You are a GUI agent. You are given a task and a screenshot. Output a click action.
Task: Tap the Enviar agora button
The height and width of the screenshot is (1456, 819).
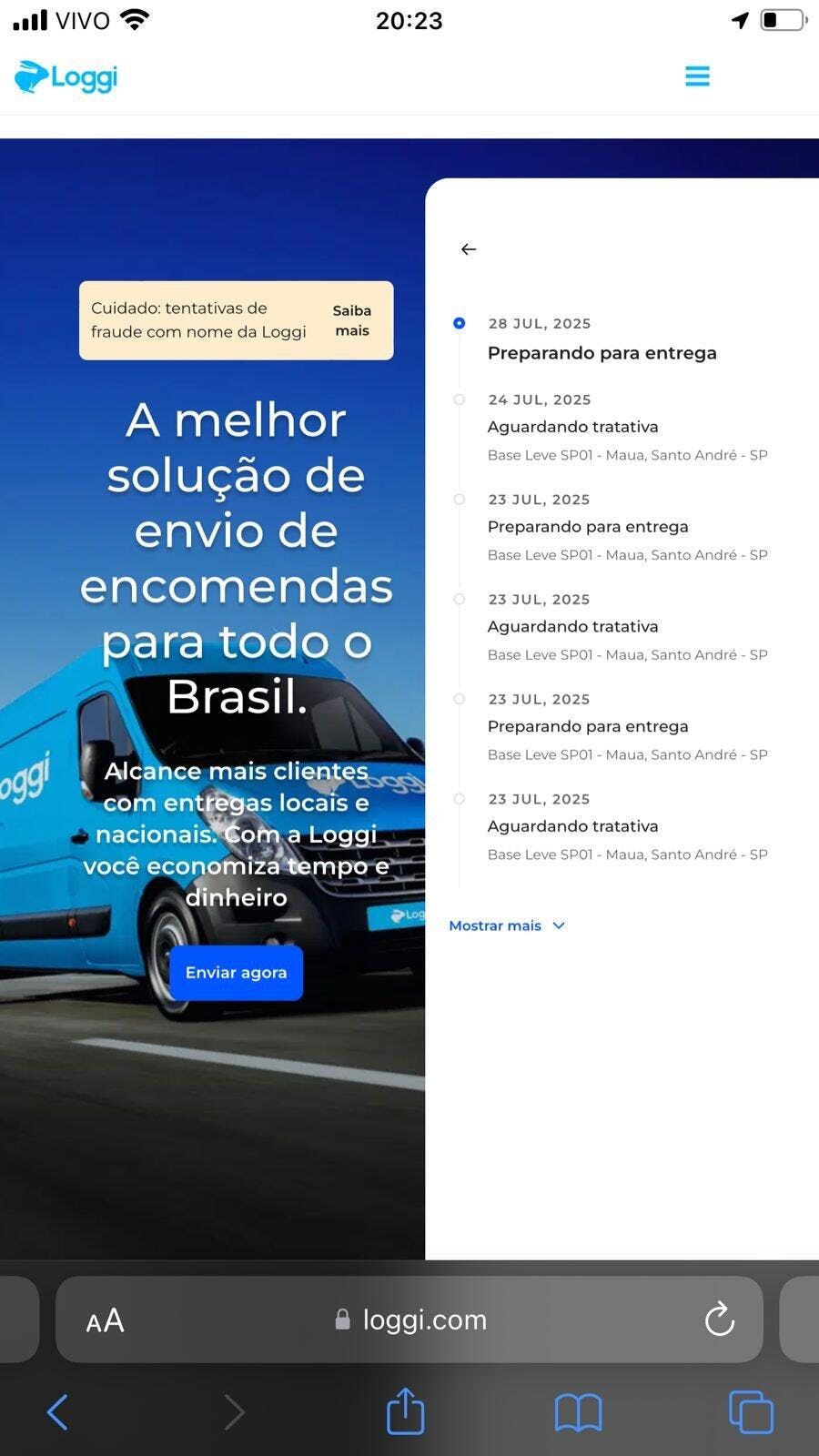click(x=236, y=973)
